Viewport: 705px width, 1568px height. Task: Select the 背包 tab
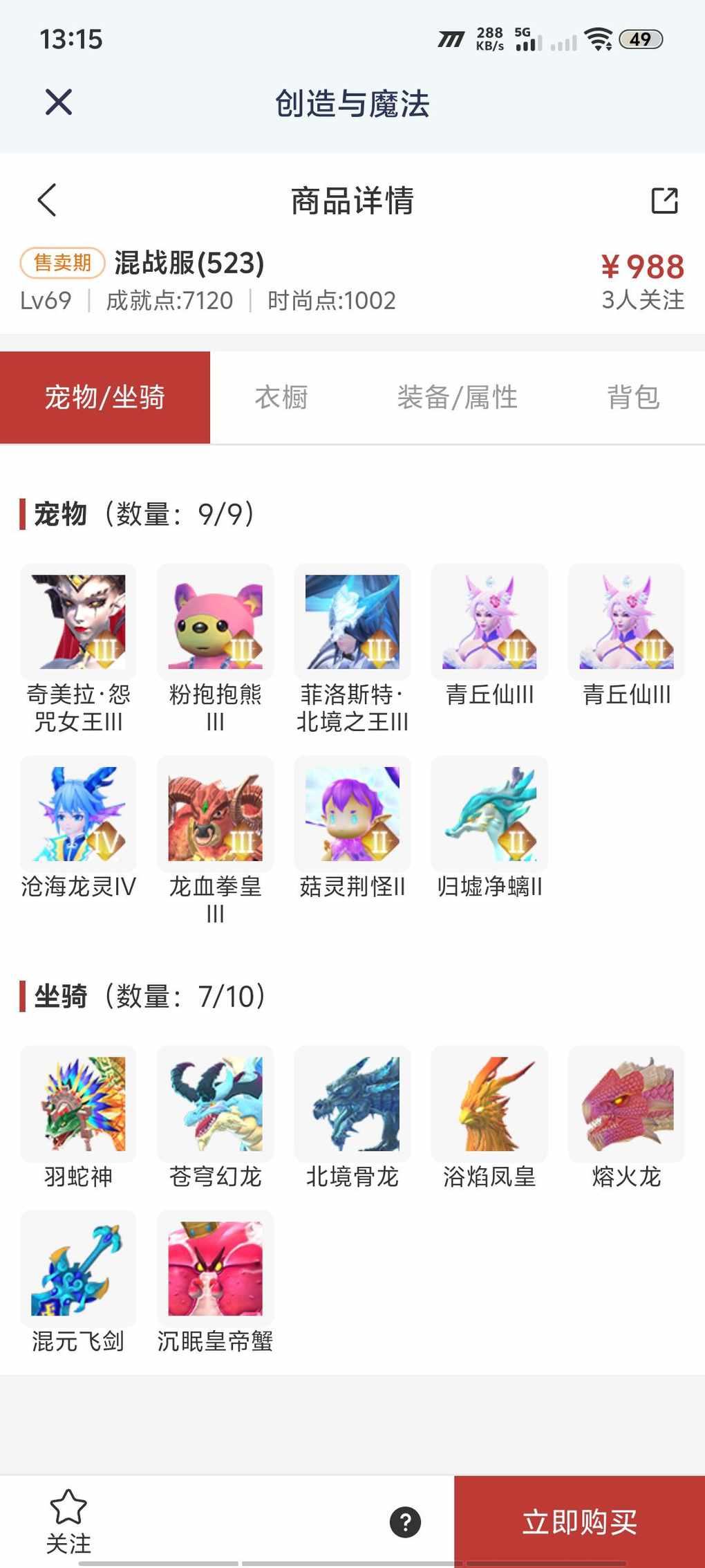(x=633, y=398)
